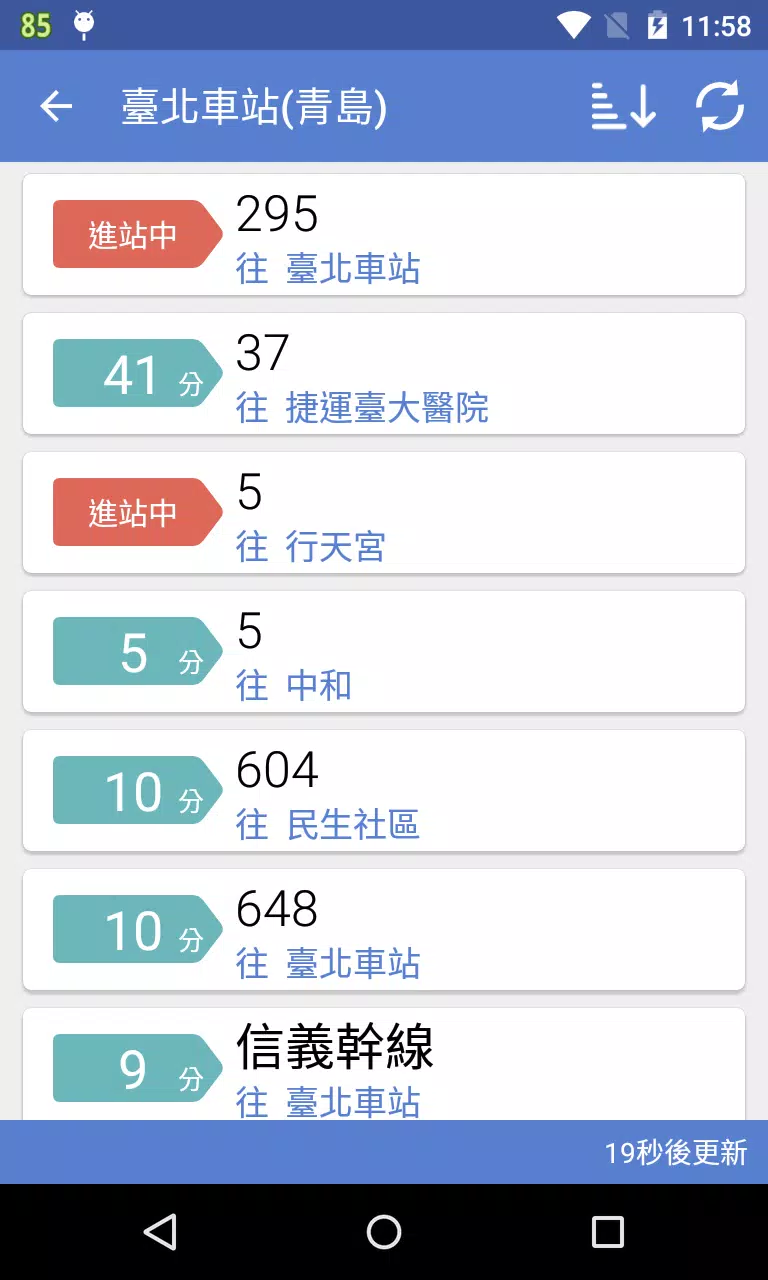768x1280 pixels.
Task: Refresh the bus arrival times
Action: 720,106
